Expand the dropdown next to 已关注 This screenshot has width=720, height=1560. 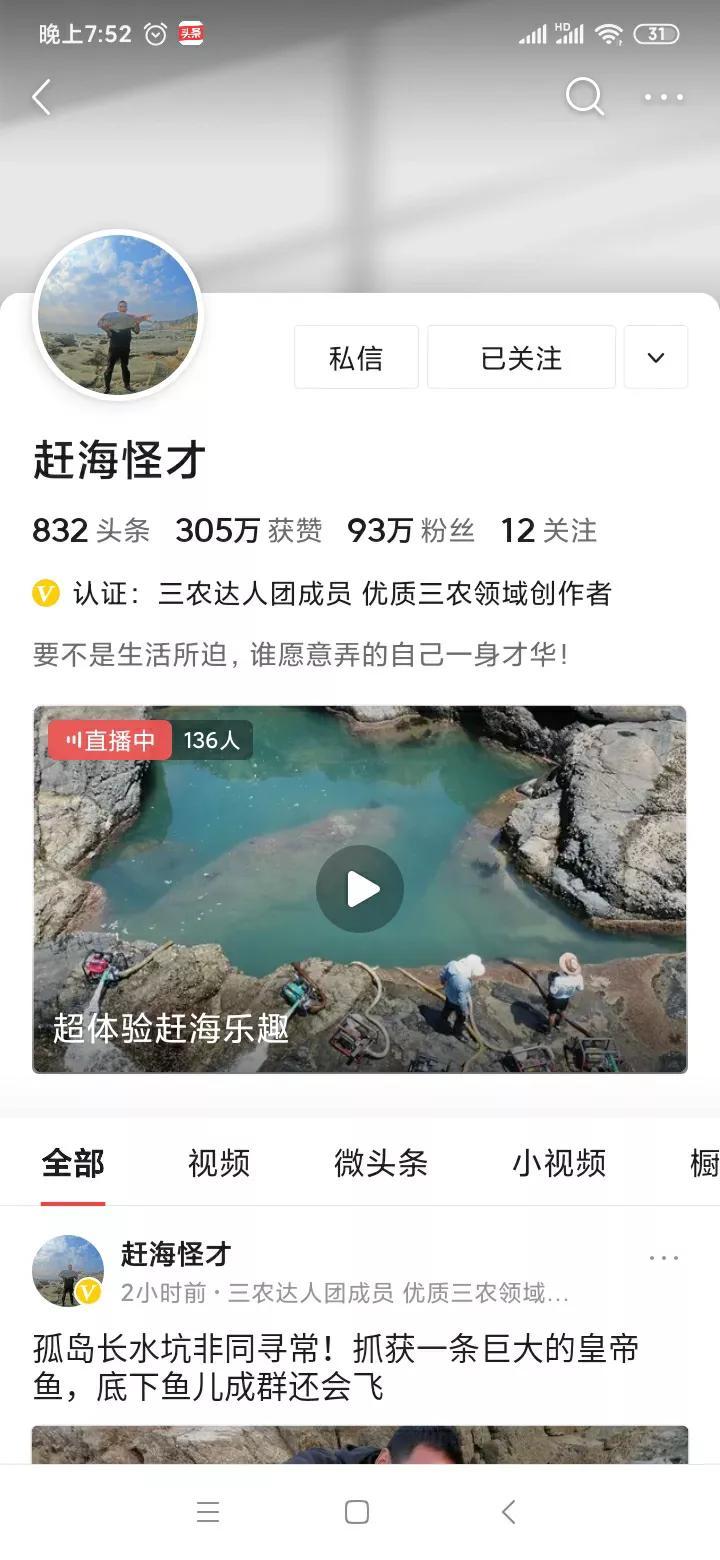656,357
